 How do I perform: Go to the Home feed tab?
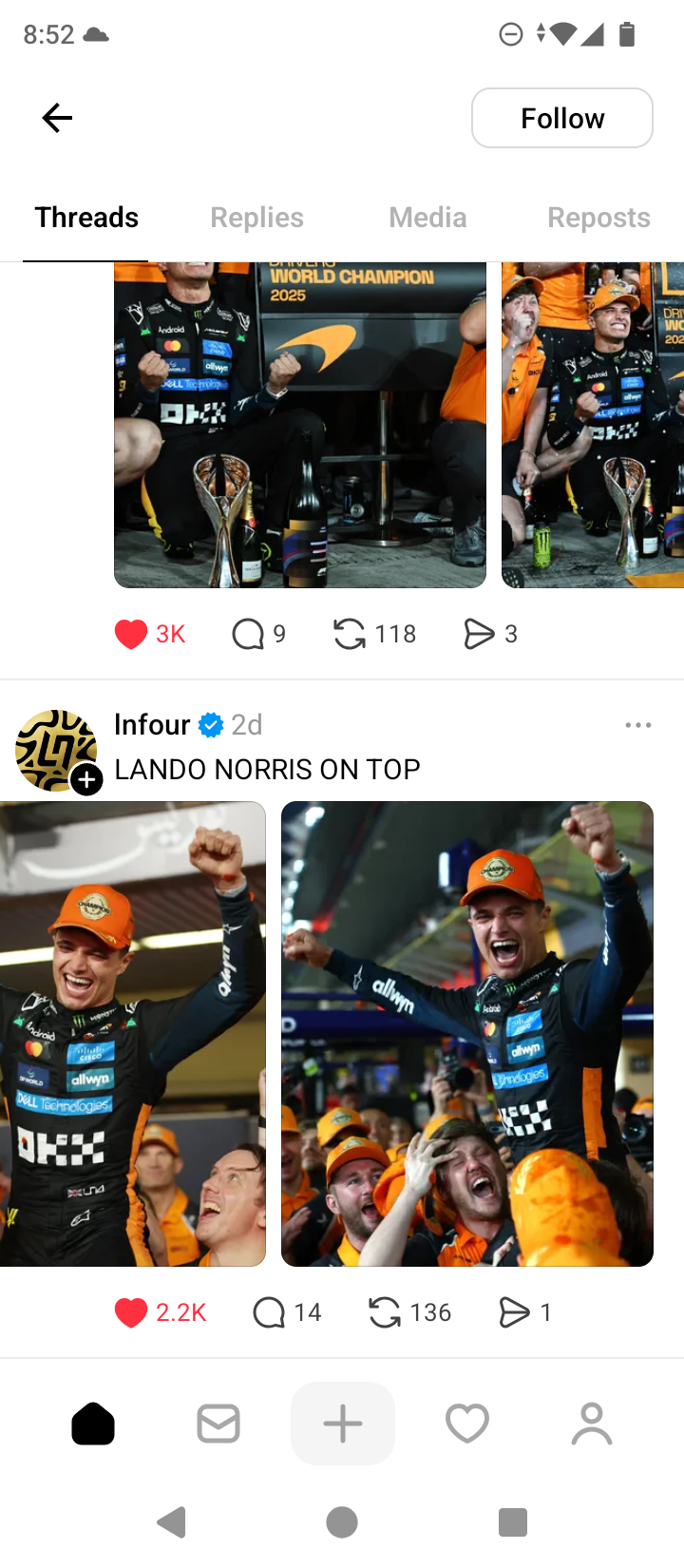93,1424
